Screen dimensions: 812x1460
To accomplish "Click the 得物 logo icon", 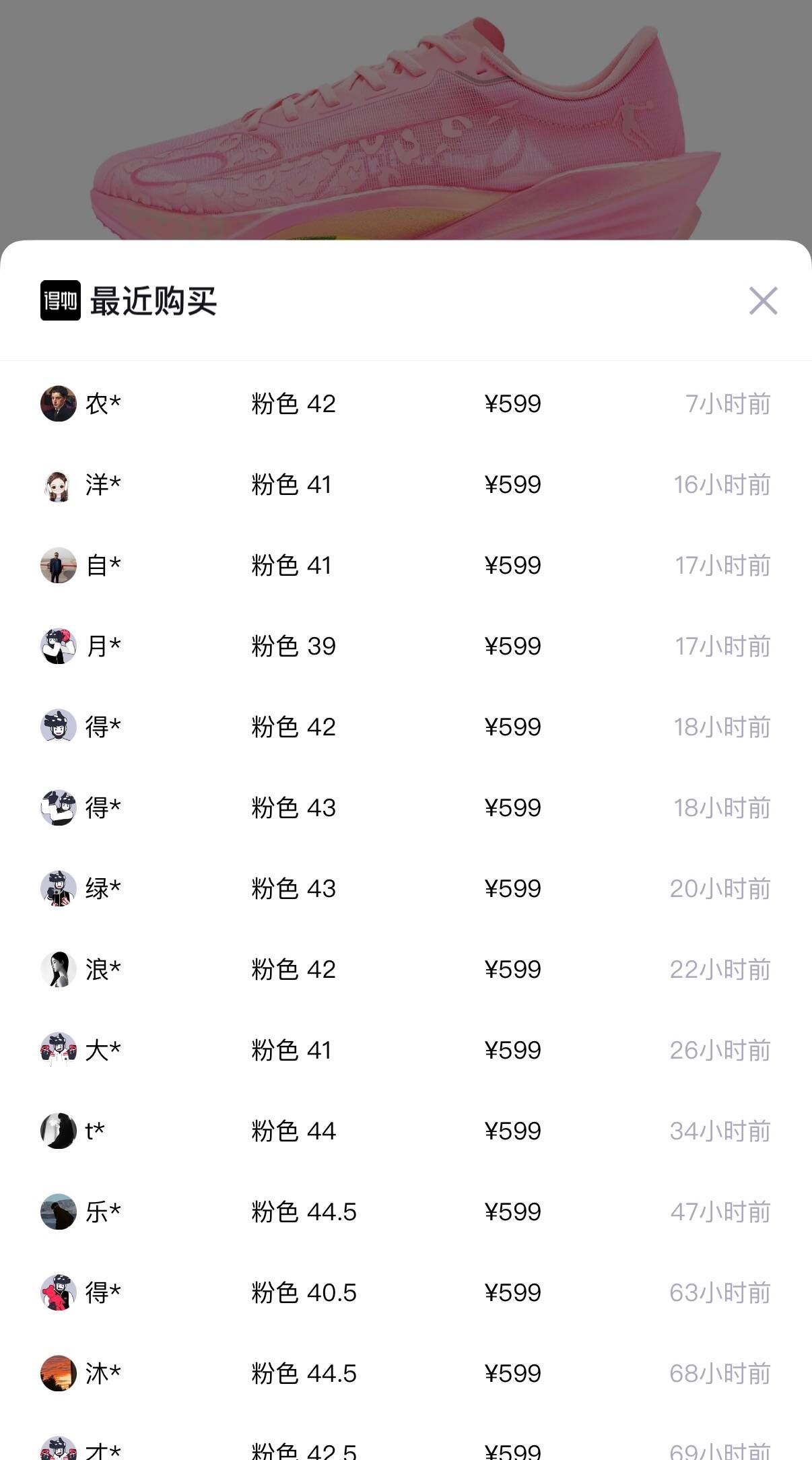I will point(58,301).
